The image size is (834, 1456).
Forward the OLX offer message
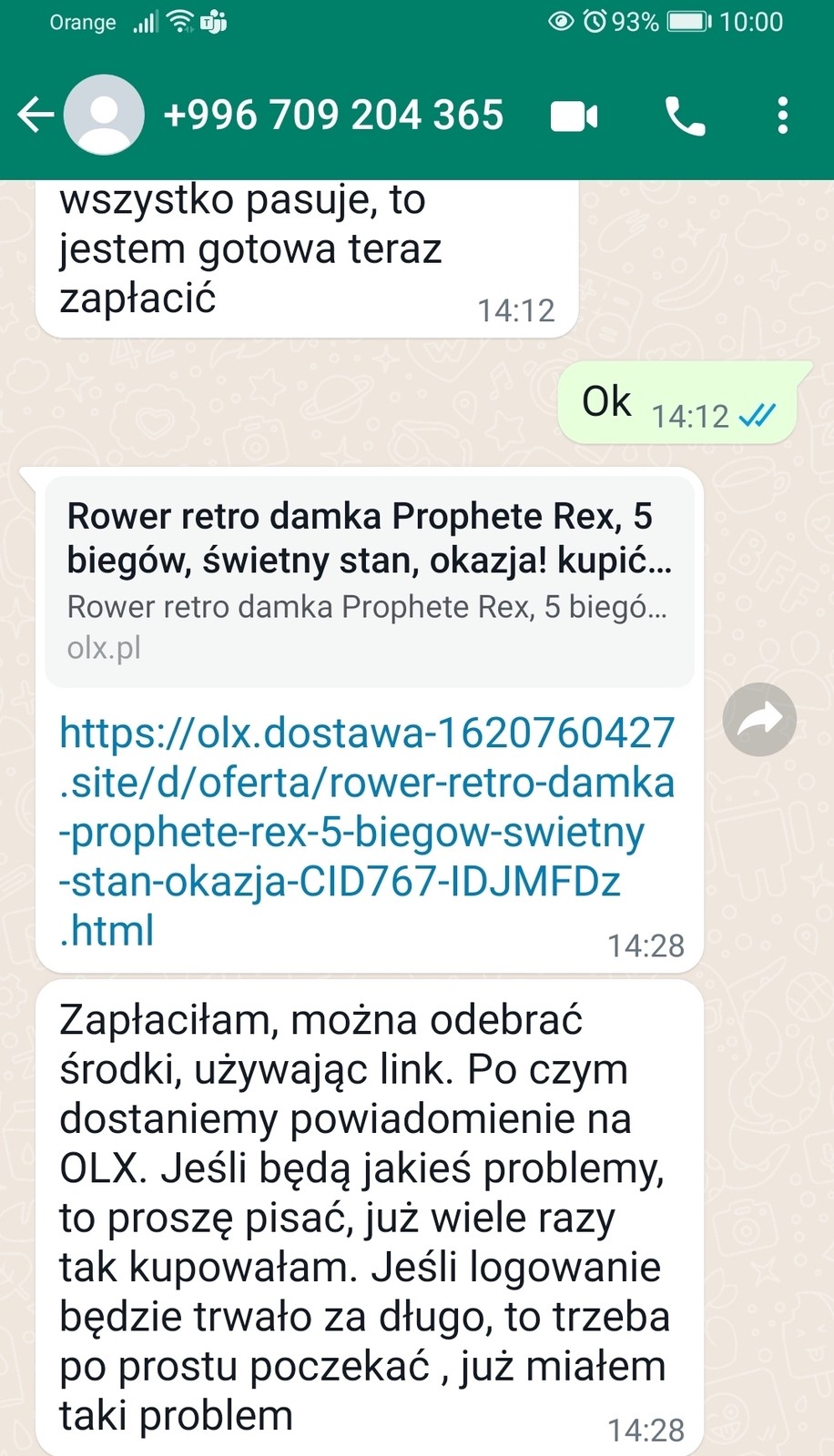758,719
